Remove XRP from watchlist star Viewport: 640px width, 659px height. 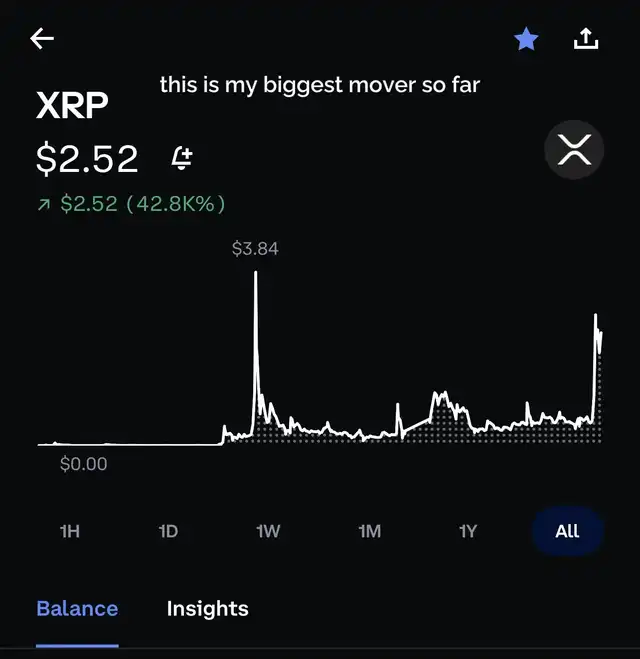point(526,39)
